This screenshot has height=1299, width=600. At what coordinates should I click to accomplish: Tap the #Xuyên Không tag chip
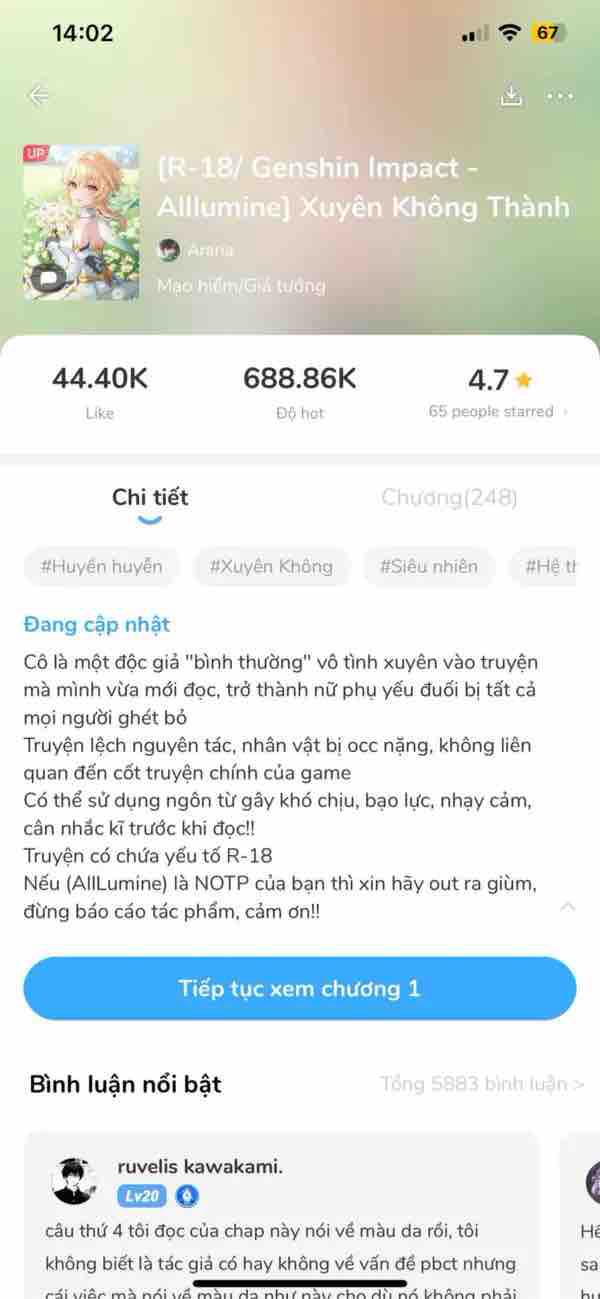tap(271, 566)
